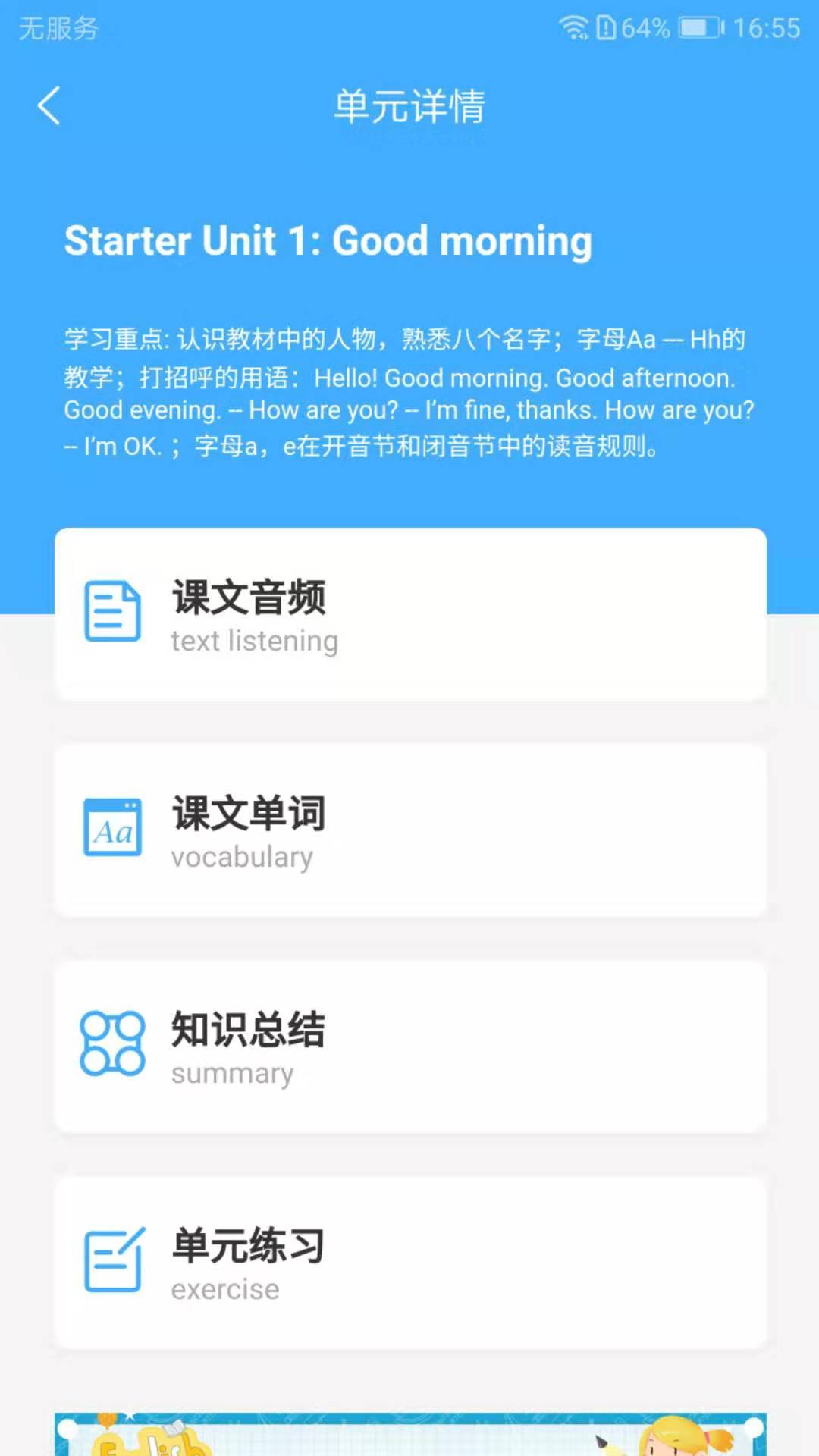Open 知识总结 summary card
The height and width of the screenshot is (1456, 819).
[409, 1047]
